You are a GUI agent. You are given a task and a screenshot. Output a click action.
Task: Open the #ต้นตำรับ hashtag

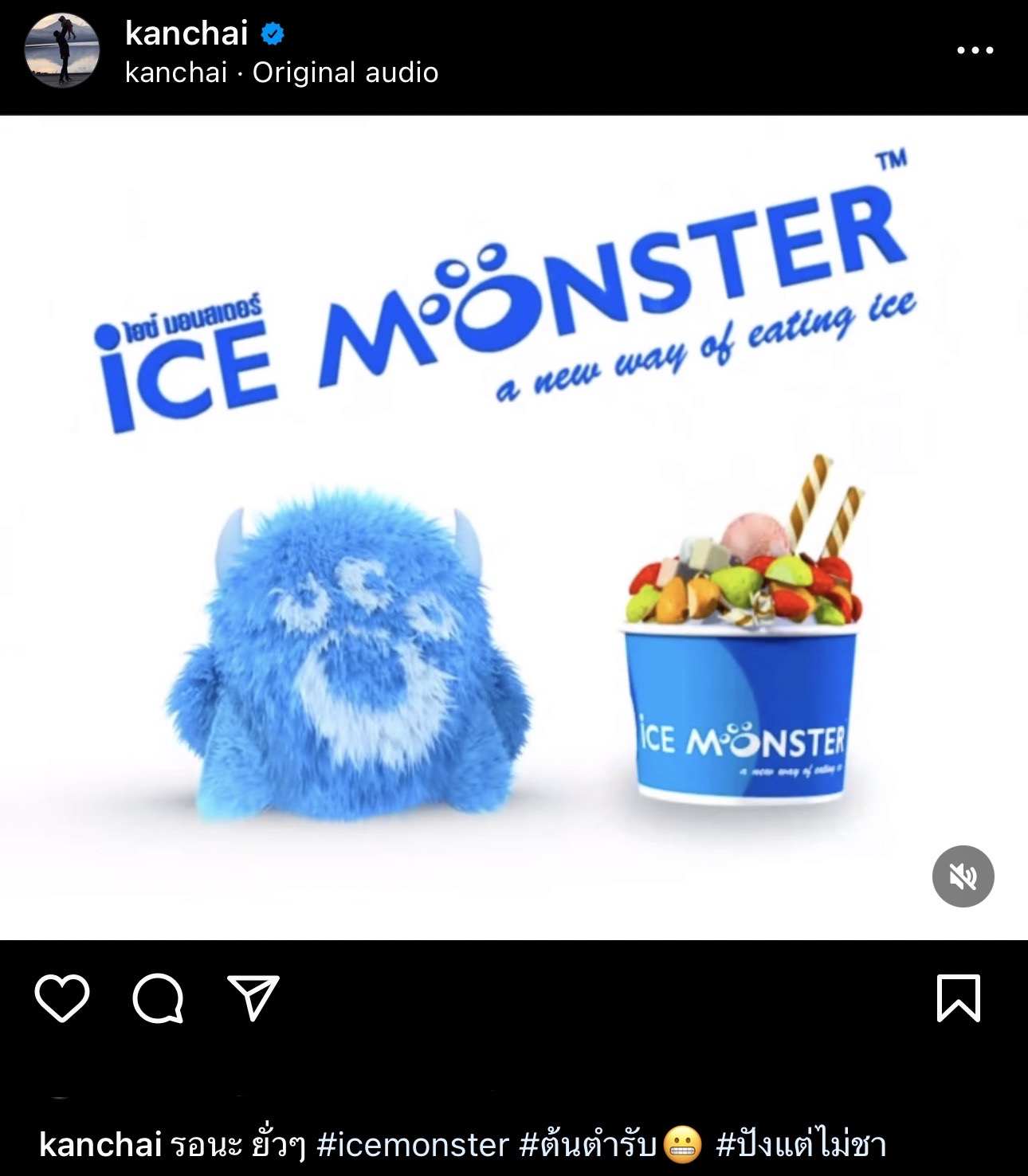tap(587, 1145)
